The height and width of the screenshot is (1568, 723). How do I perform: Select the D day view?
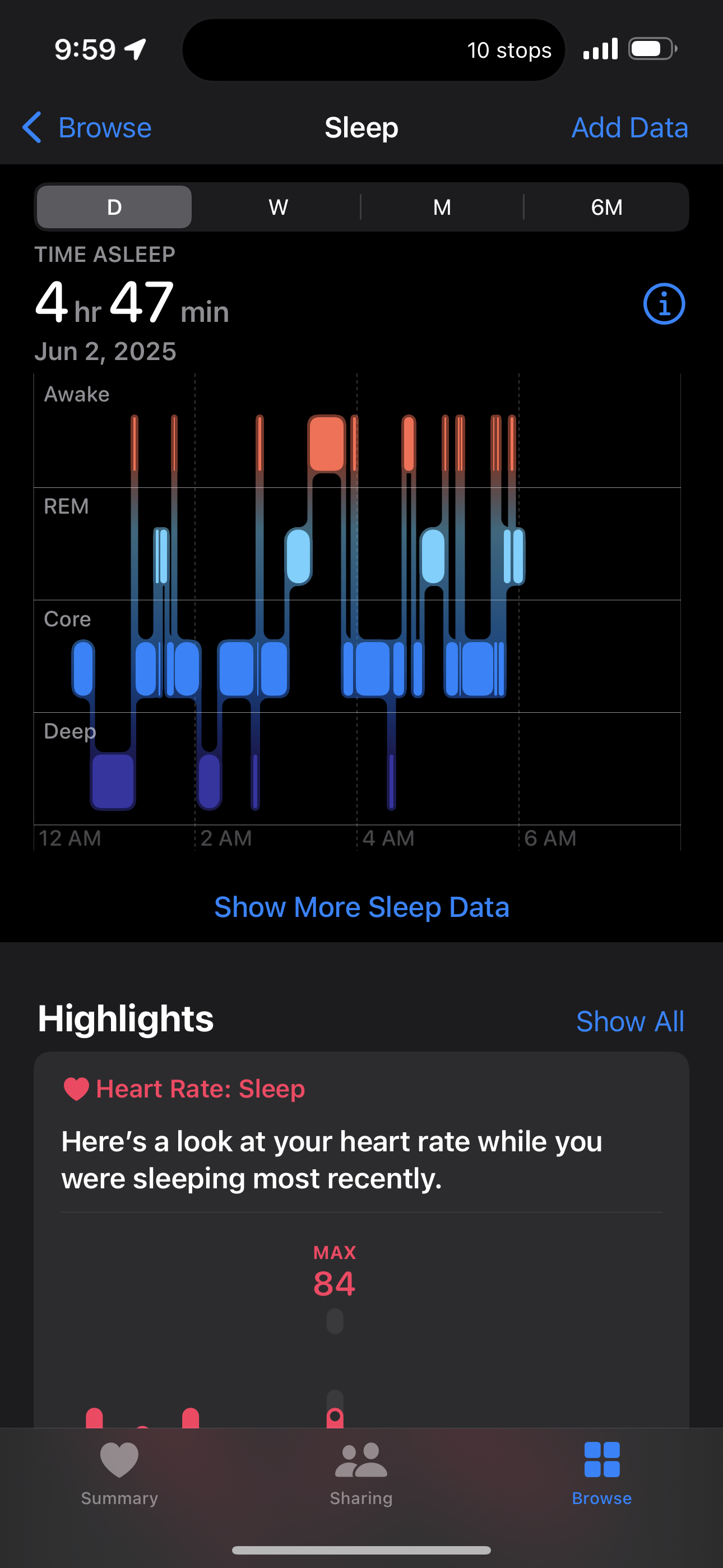pyautogui.click(x=114, y=207)
